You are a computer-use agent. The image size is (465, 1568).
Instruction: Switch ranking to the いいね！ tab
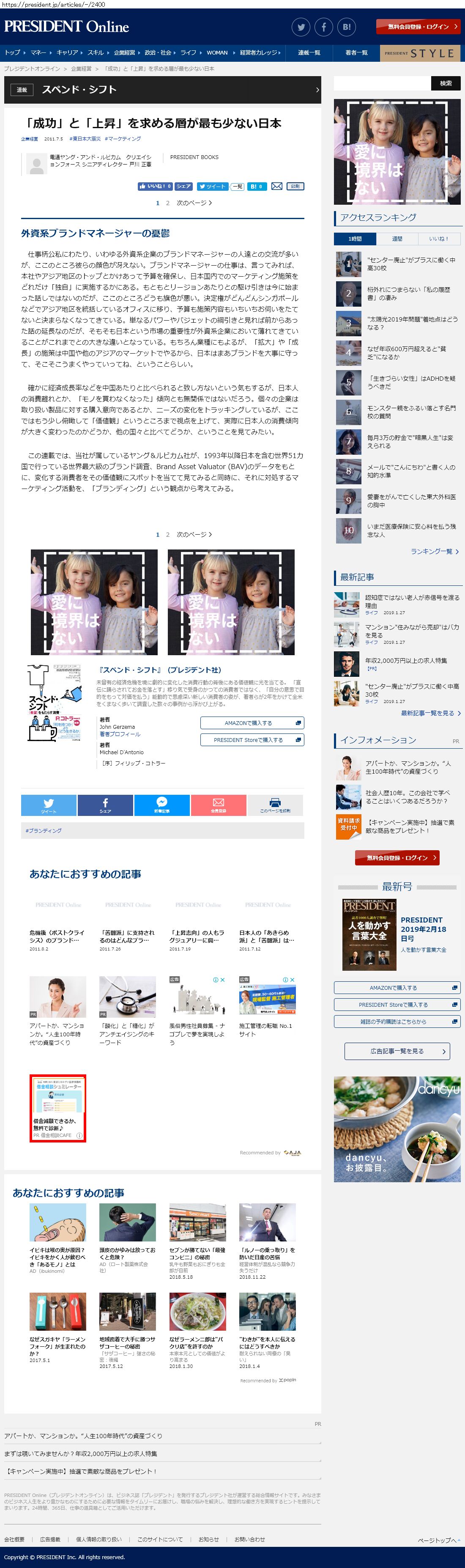tap(439, 239)
